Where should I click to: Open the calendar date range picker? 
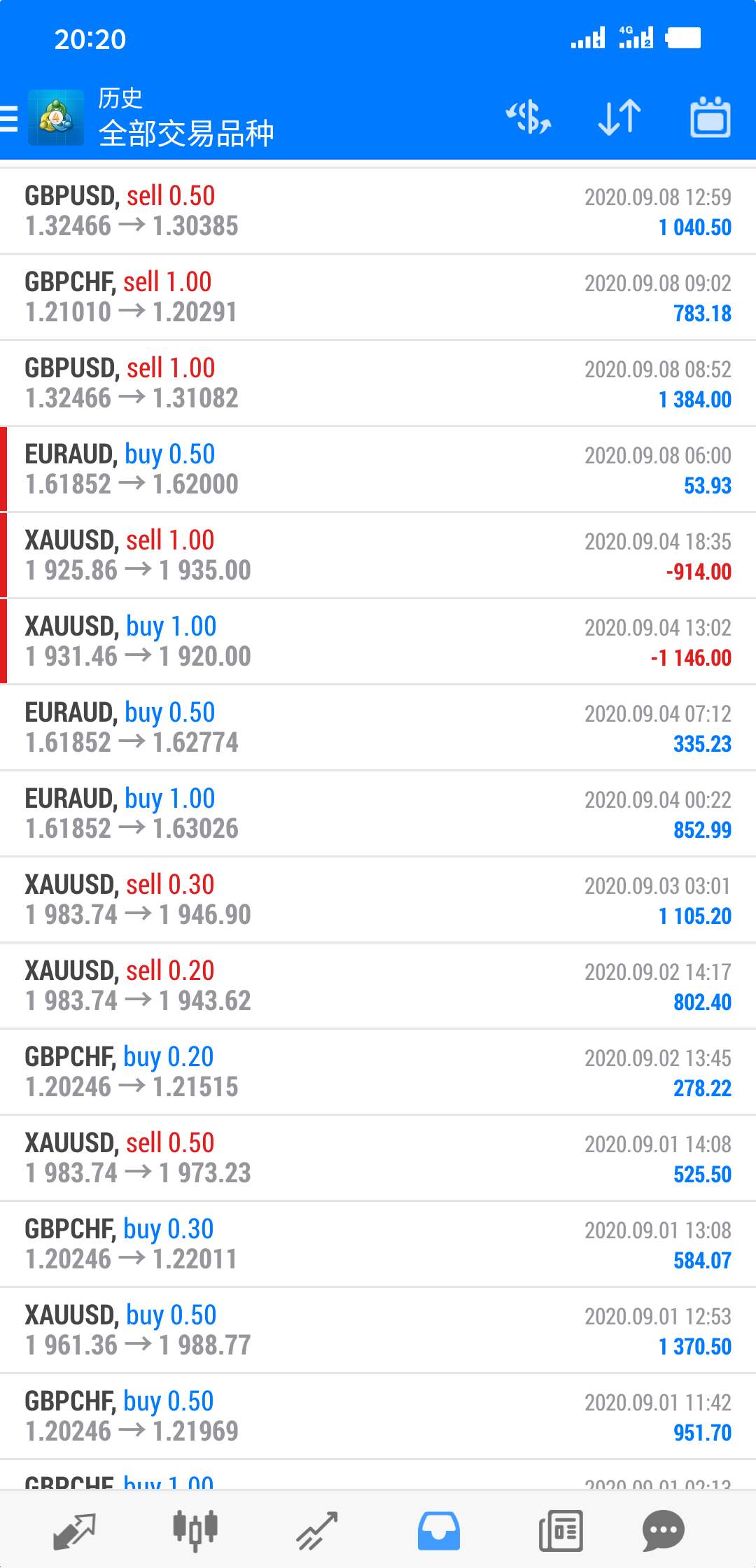click(710, 117)
